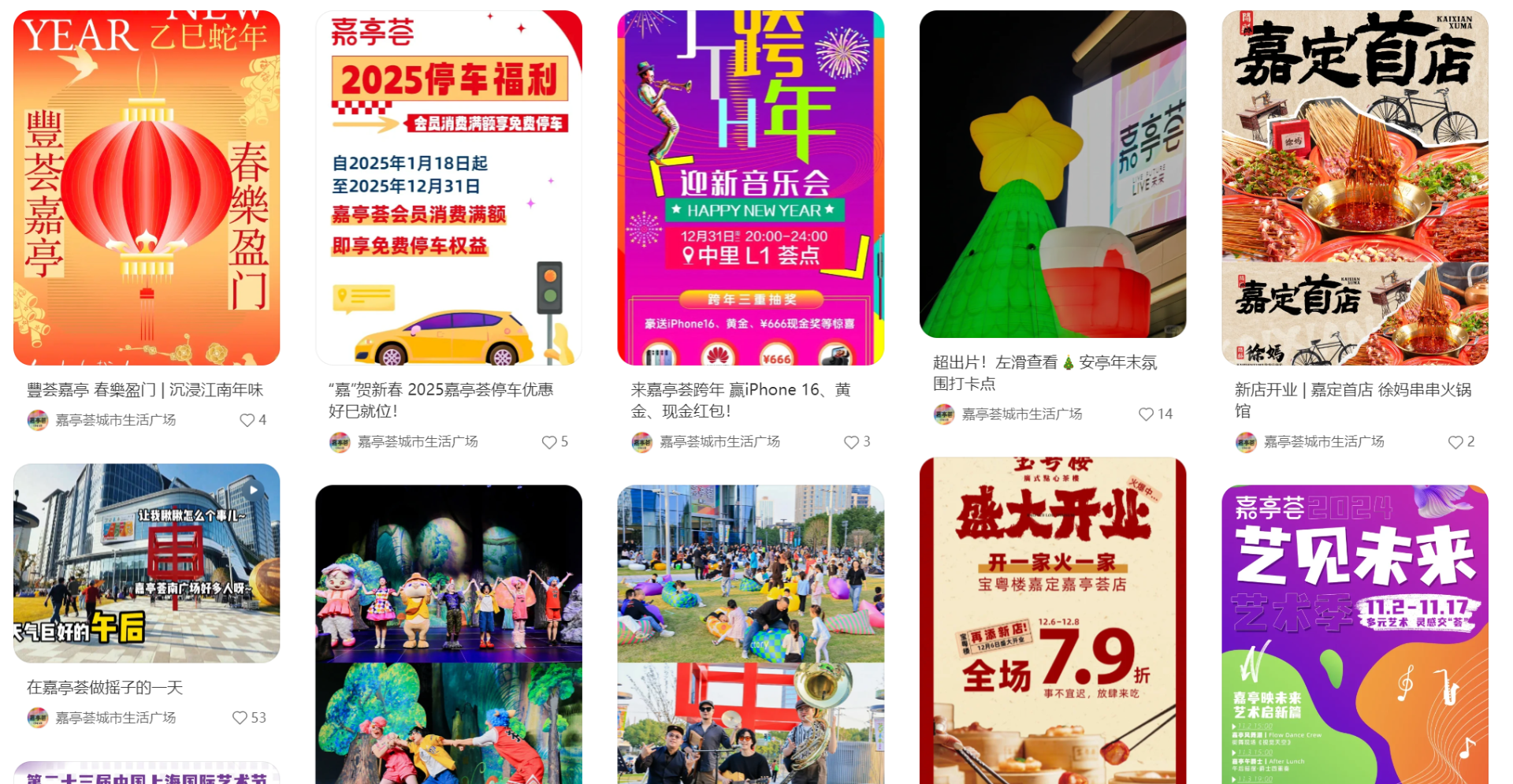The height and width of the screenshot is (784, 1513).
Task: Visit 嘉亭荟城市生活广场 profile under 徐妈串串火锅馆 post
Action: [1323, 442]
